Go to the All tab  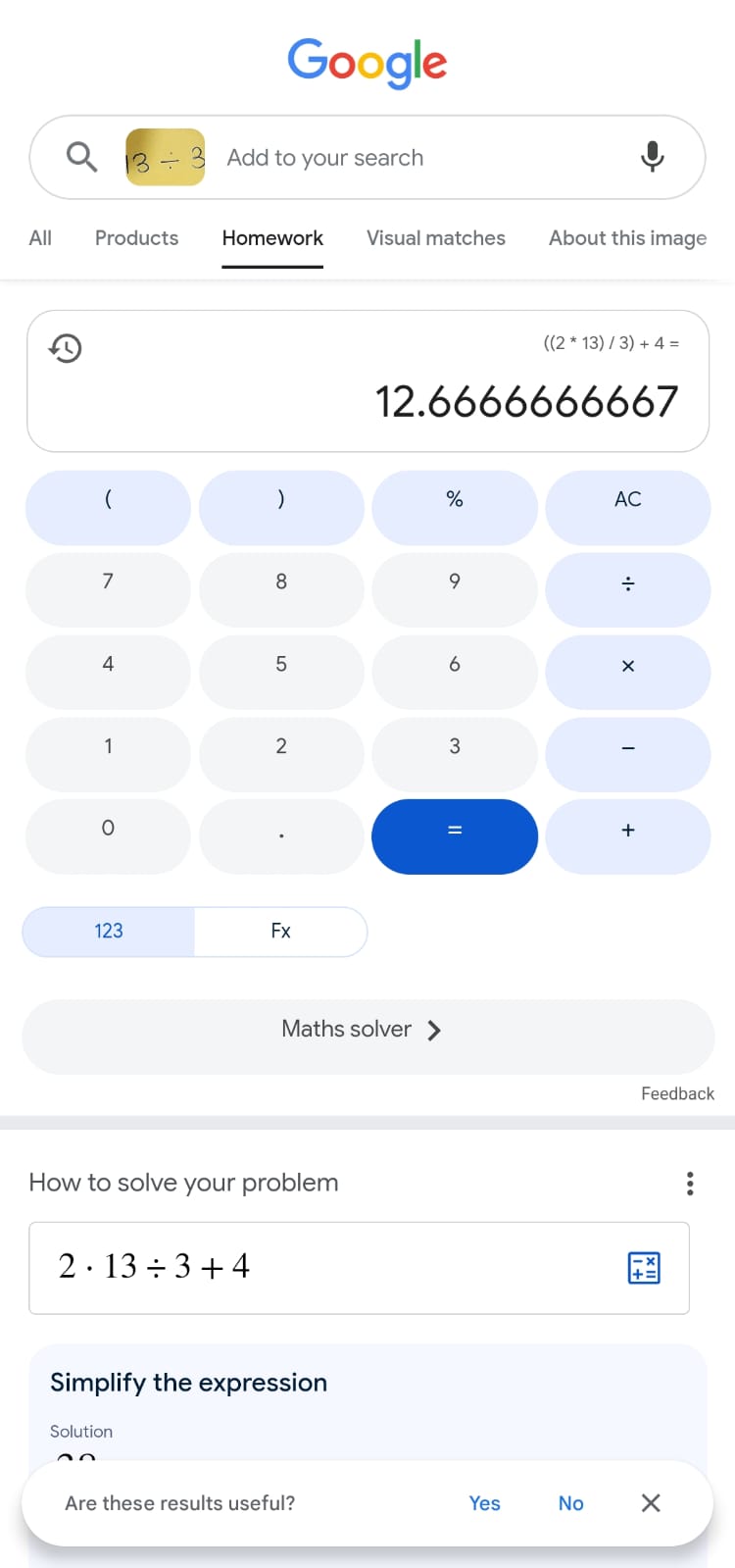[40, 238]
